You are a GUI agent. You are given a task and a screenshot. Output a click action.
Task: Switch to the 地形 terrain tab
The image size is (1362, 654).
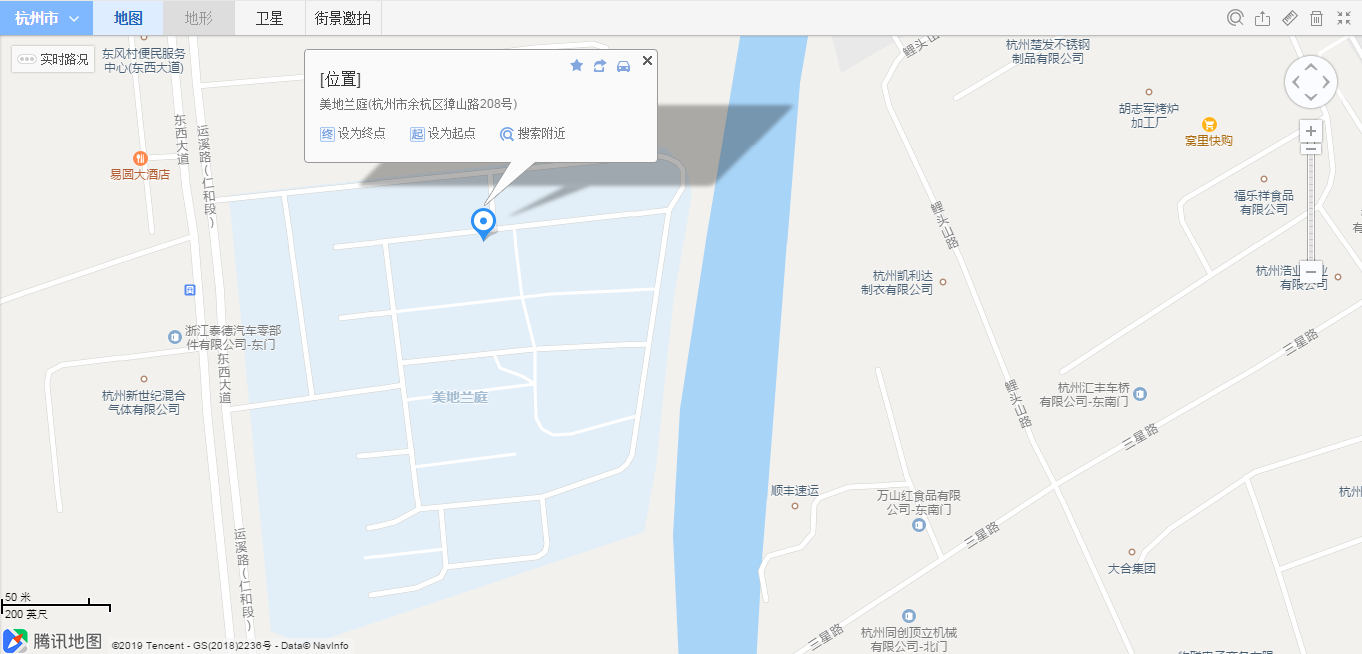tap(198, 18)
